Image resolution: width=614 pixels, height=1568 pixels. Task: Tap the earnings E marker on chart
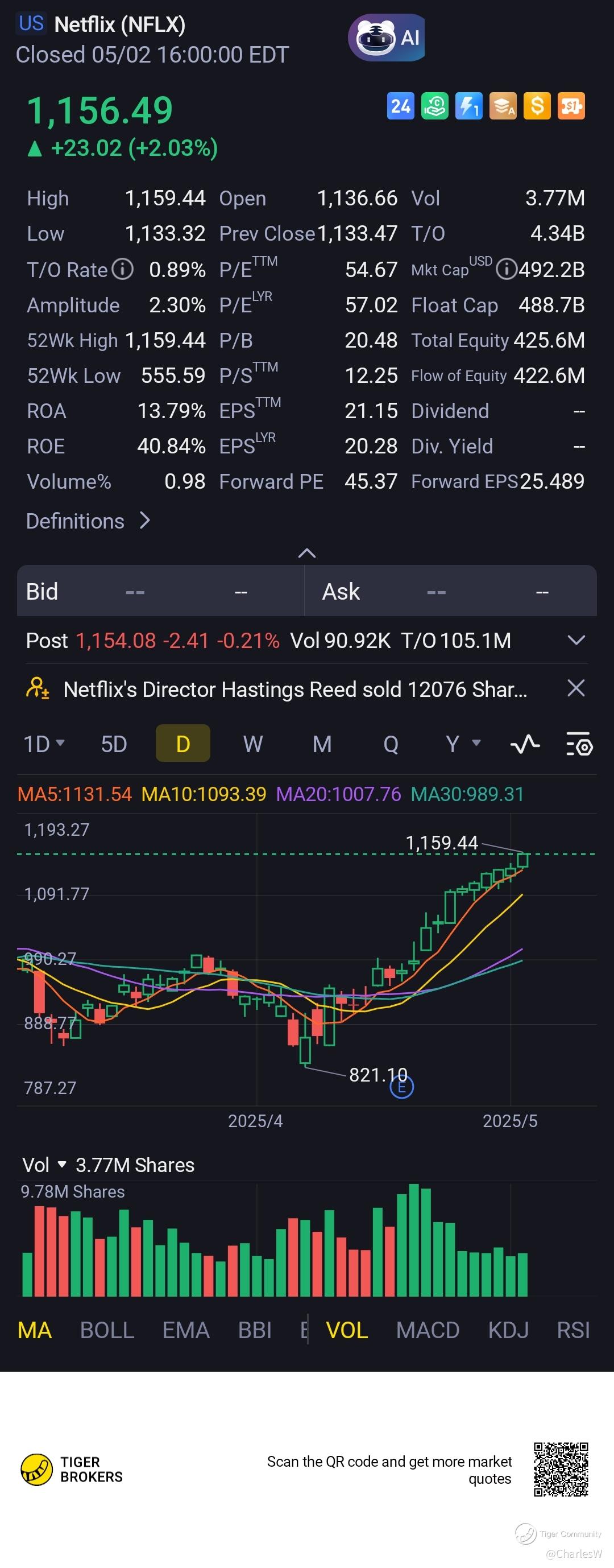coord(401,1087)
